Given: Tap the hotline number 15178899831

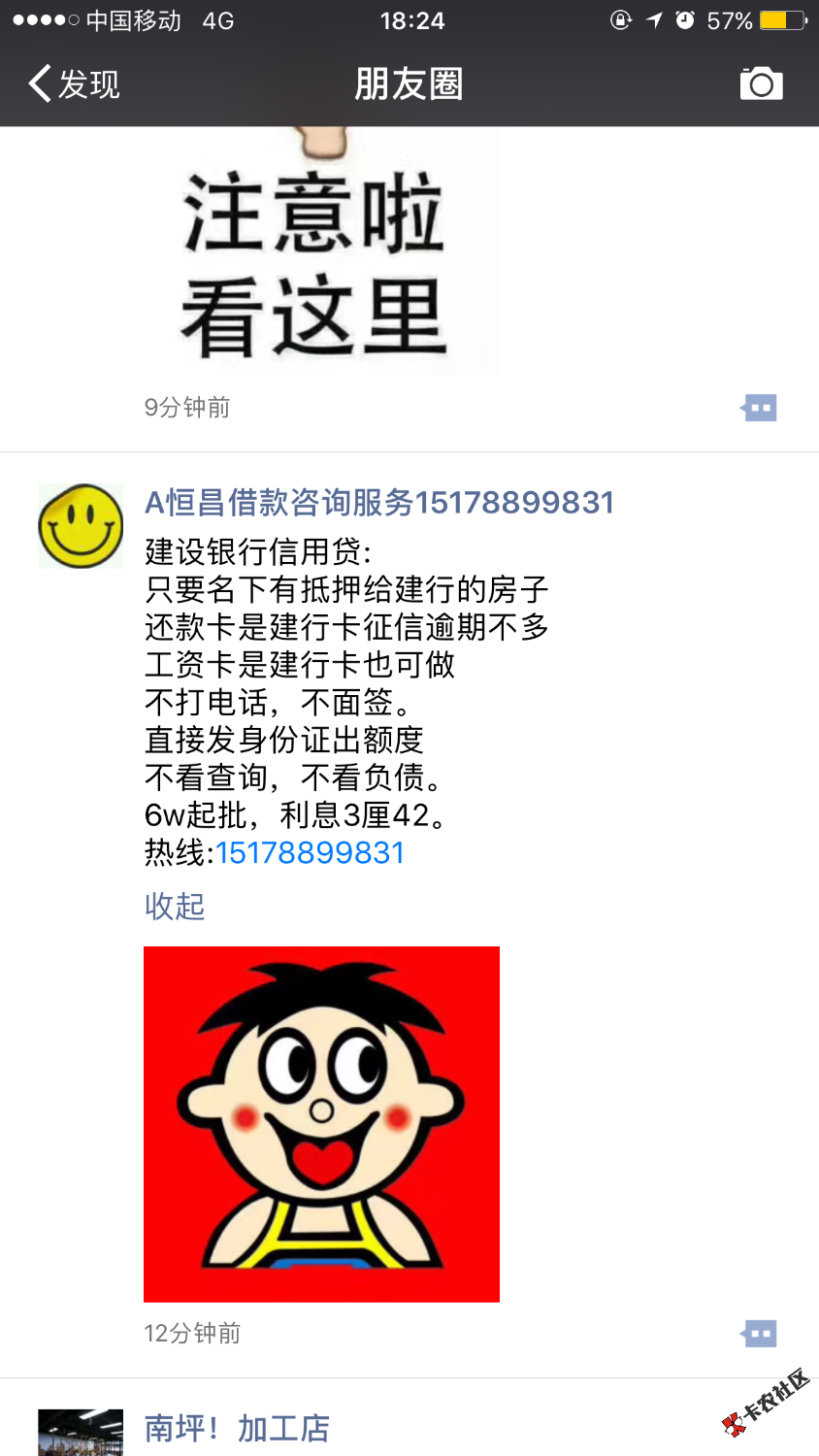Looking at the screenshot, I should point(310,852).
